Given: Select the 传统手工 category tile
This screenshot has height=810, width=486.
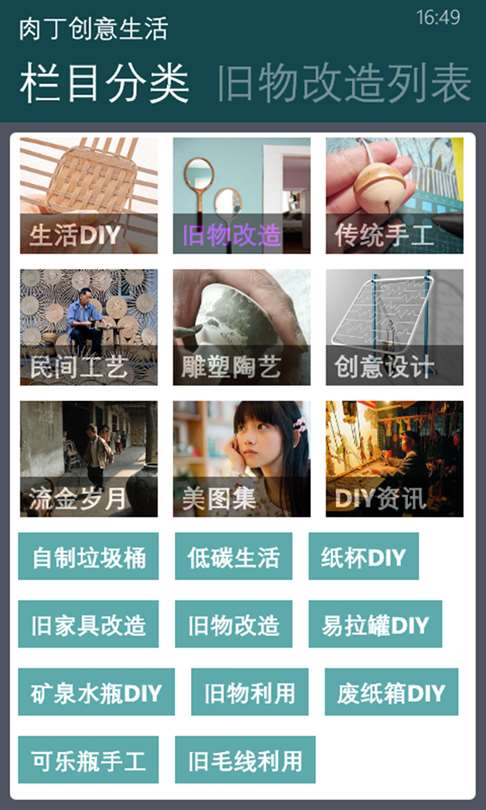Looking at the screenshot, I should (x=395, y=195).
